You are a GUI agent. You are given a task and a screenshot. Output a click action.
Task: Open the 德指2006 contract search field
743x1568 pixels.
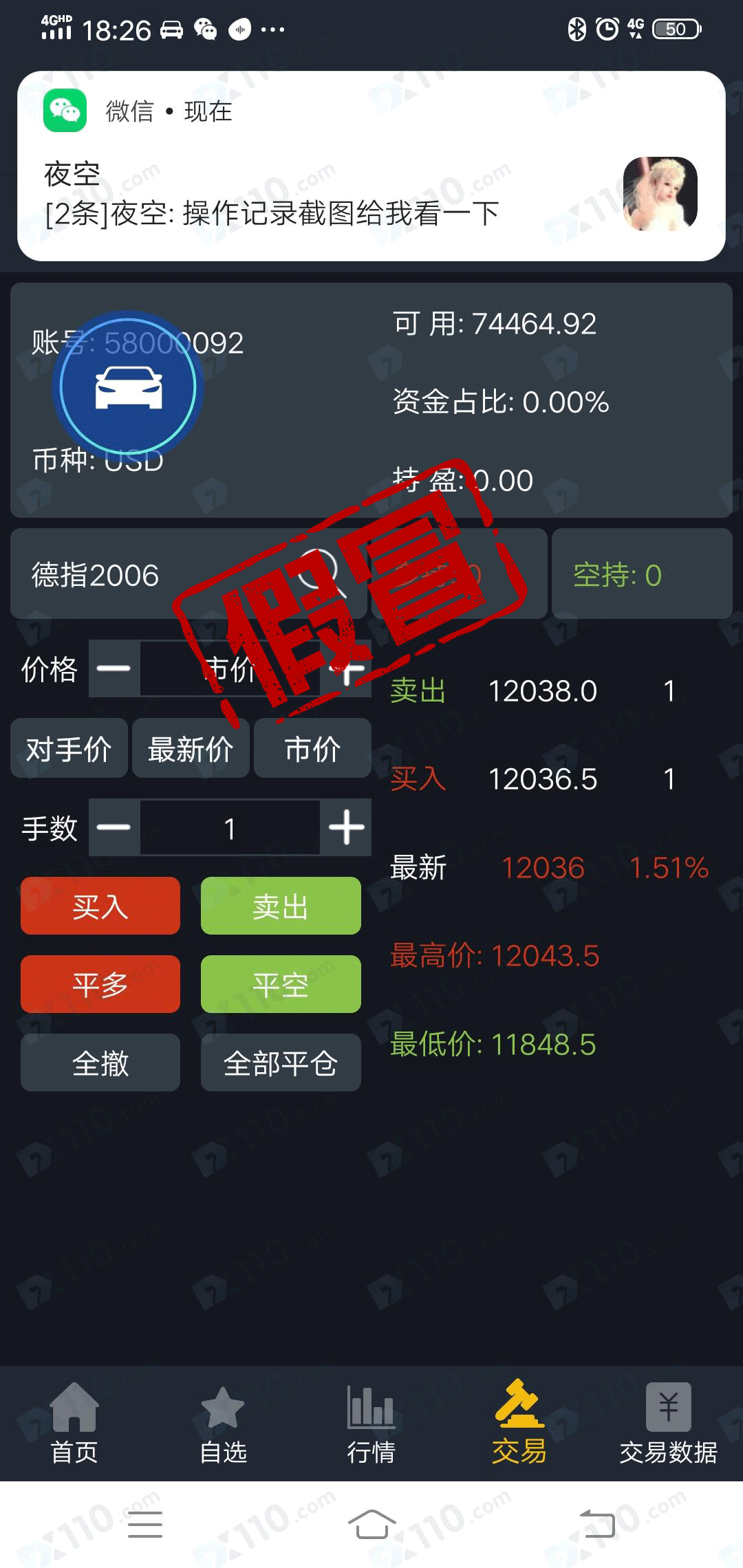pos(187,574)
